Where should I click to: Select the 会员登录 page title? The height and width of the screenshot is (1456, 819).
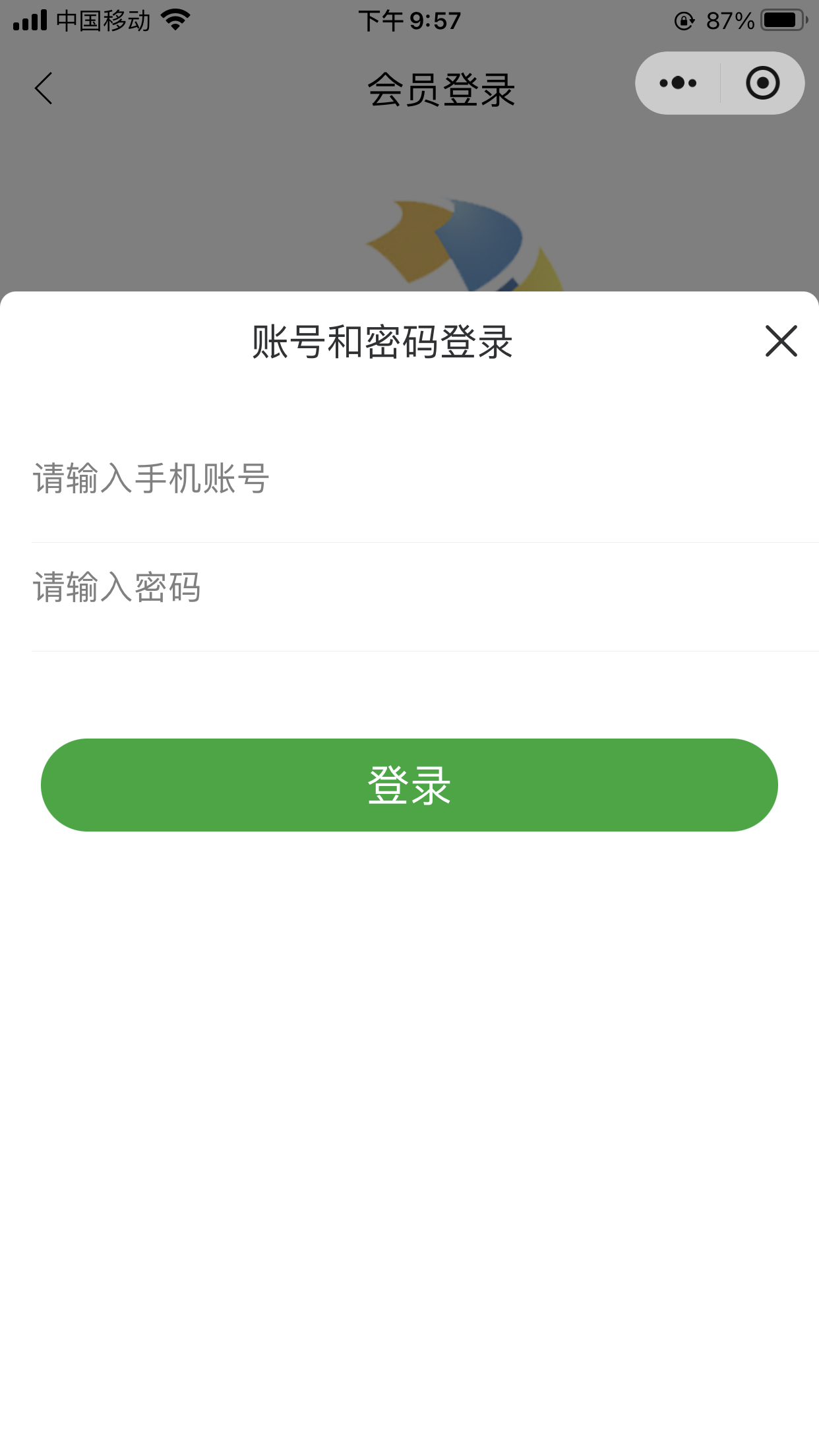(x=440, y=89)
